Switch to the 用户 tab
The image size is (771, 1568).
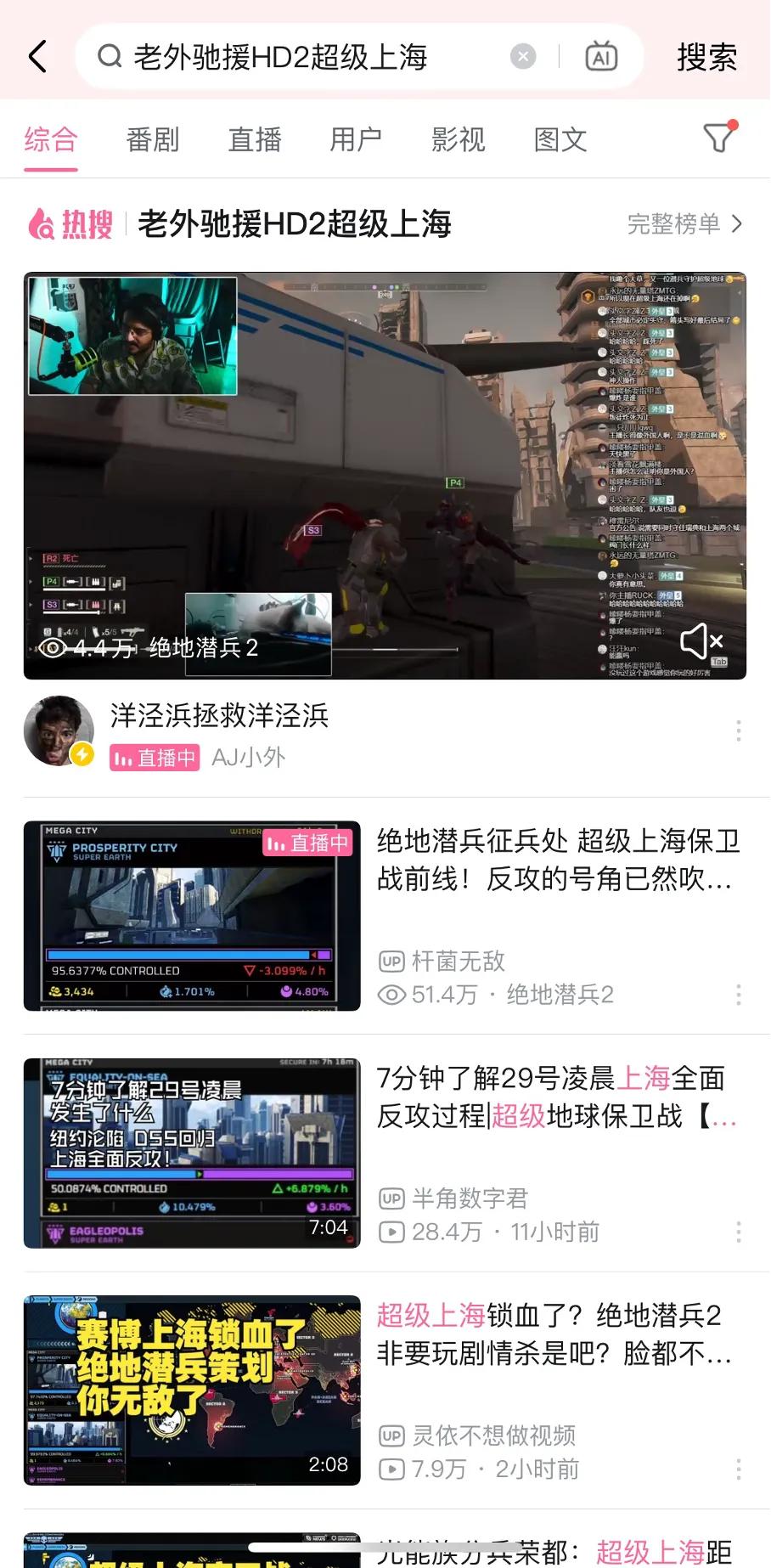pyautogui.click(x=356, y=139)
